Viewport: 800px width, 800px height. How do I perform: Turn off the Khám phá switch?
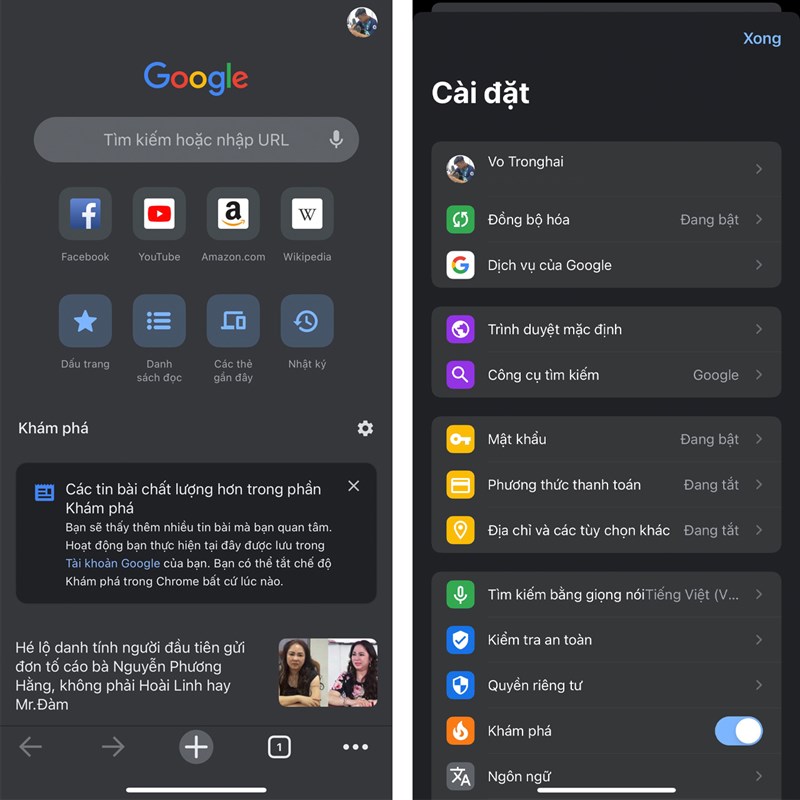coord(738,731)
